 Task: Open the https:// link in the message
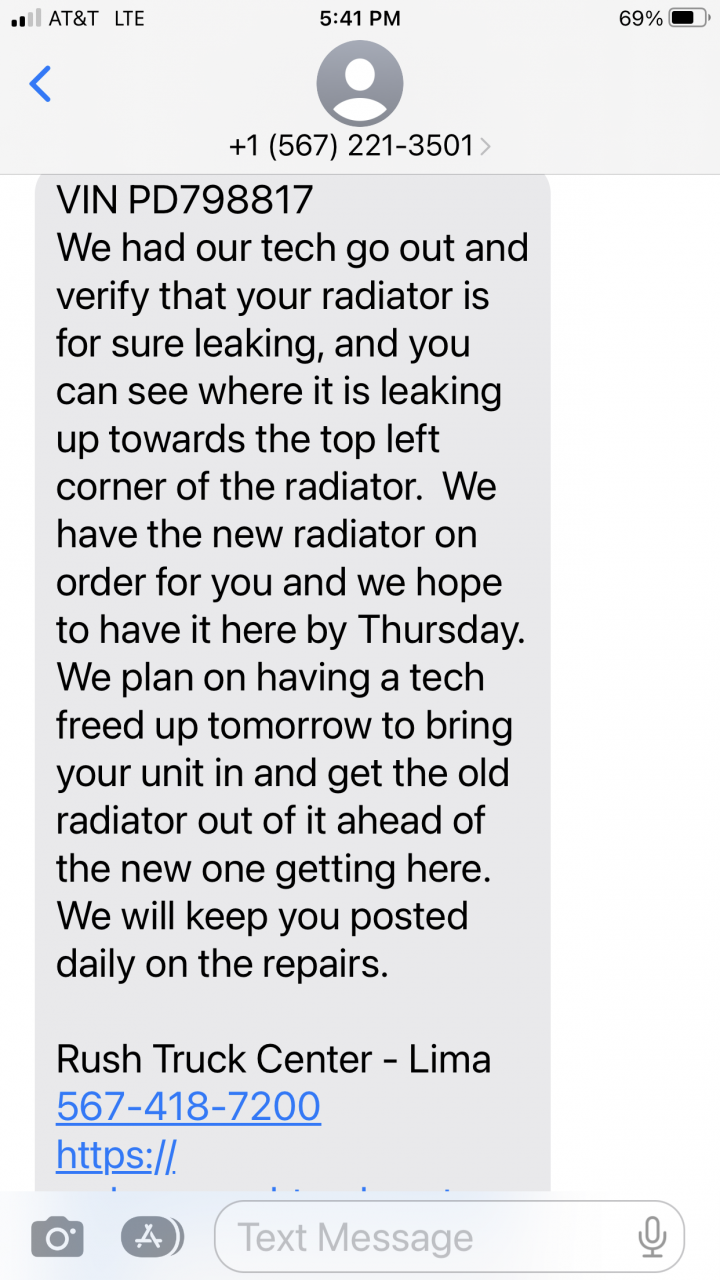pos(116,1155)
